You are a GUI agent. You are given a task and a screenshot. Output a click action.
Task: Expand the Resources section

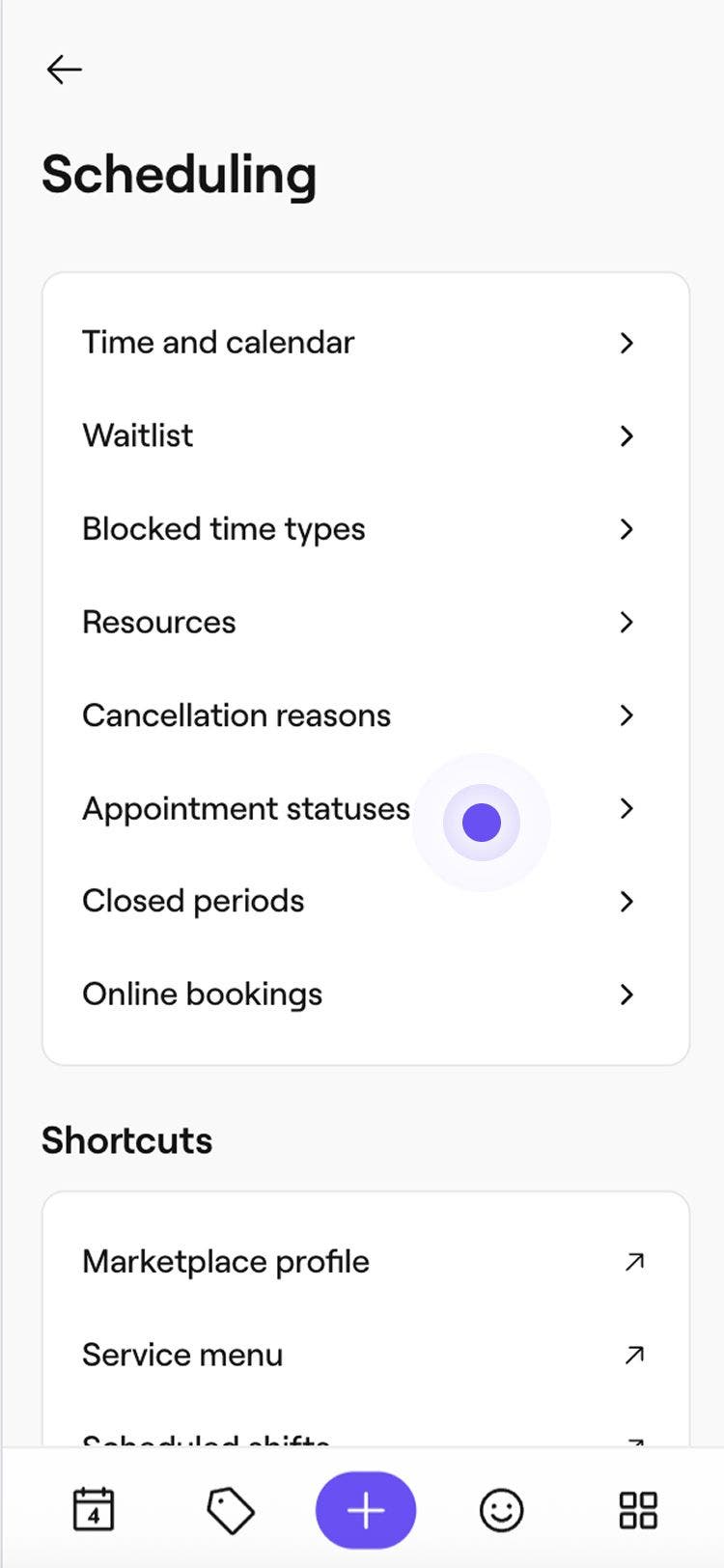pyautogui.click(x=626, y=623)
